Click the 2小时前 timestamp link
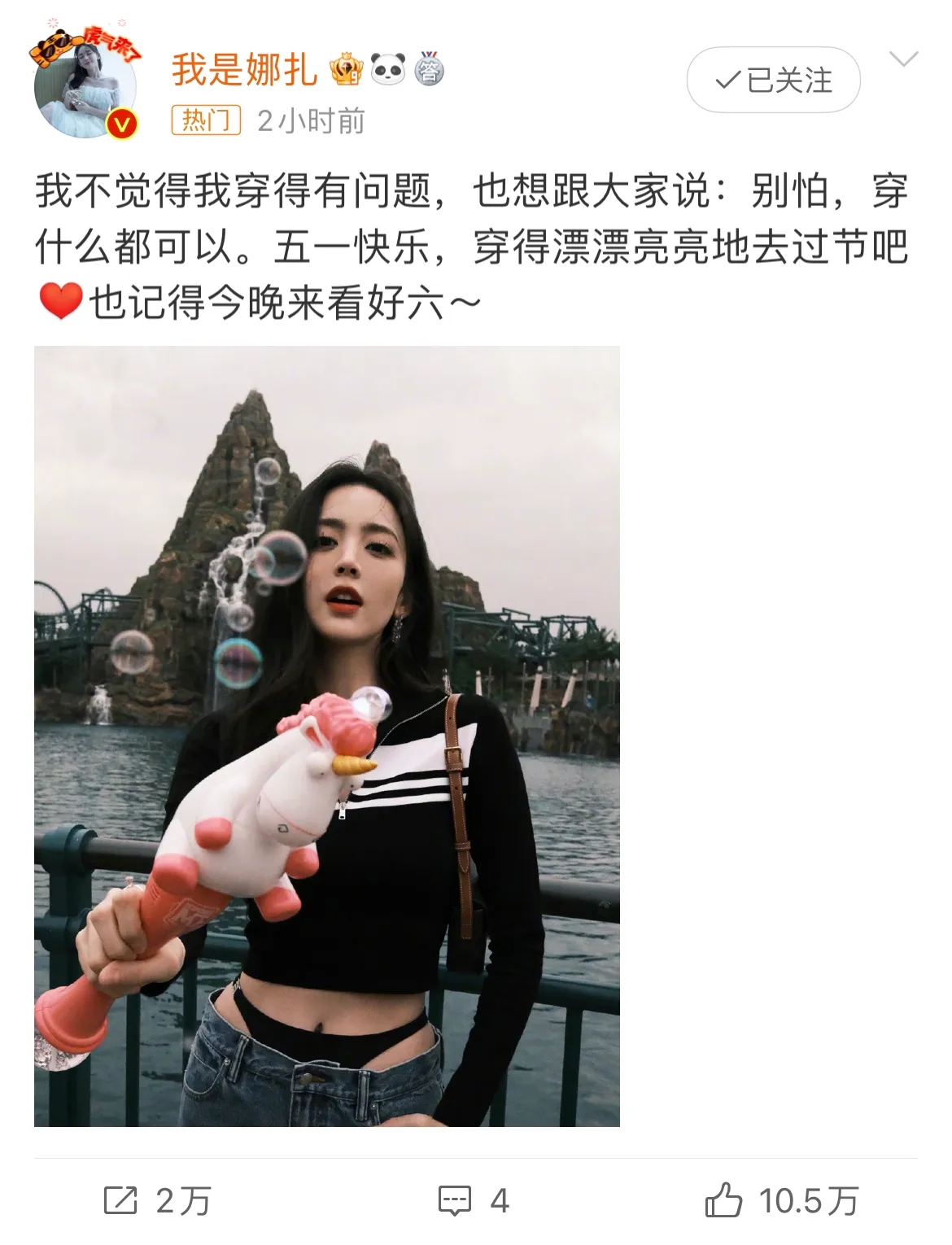 (x=309, y=120)
